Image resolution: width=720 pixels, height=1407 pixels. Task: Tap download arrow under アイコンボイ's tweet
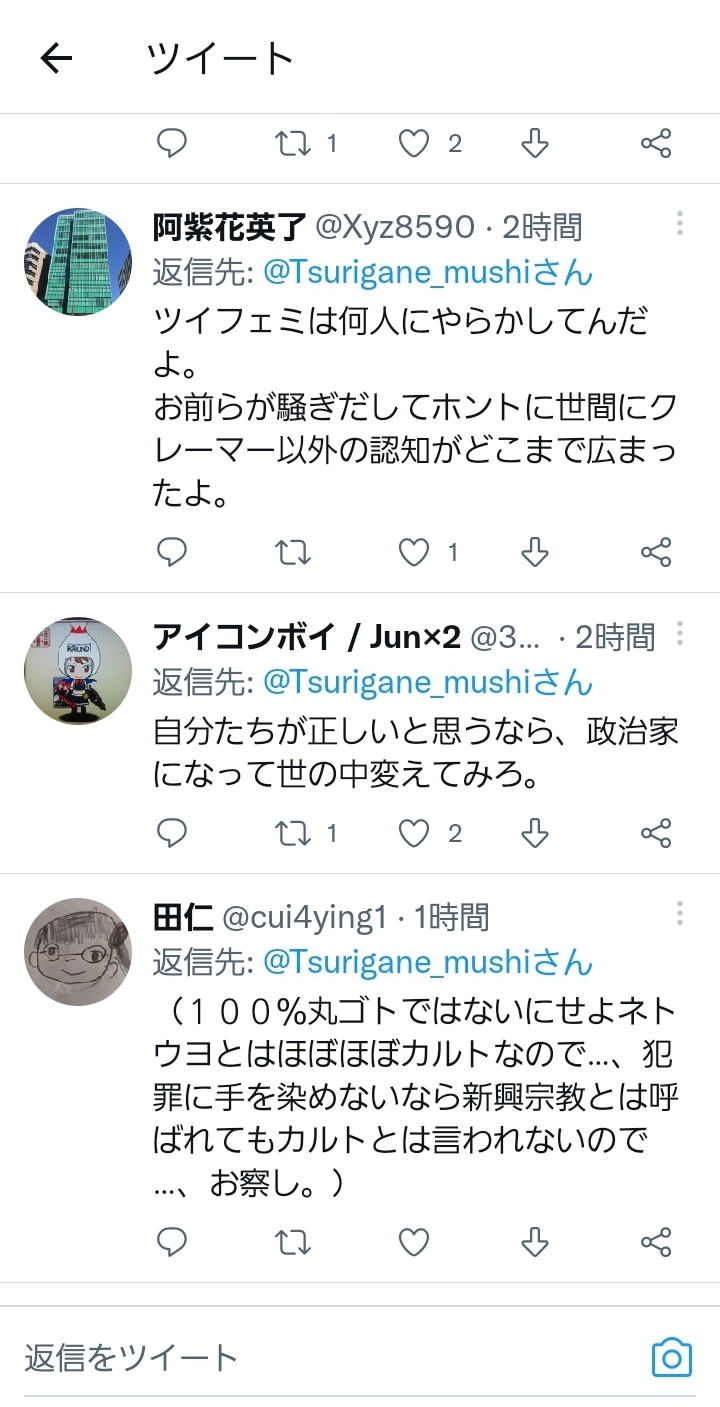[536, 833]
